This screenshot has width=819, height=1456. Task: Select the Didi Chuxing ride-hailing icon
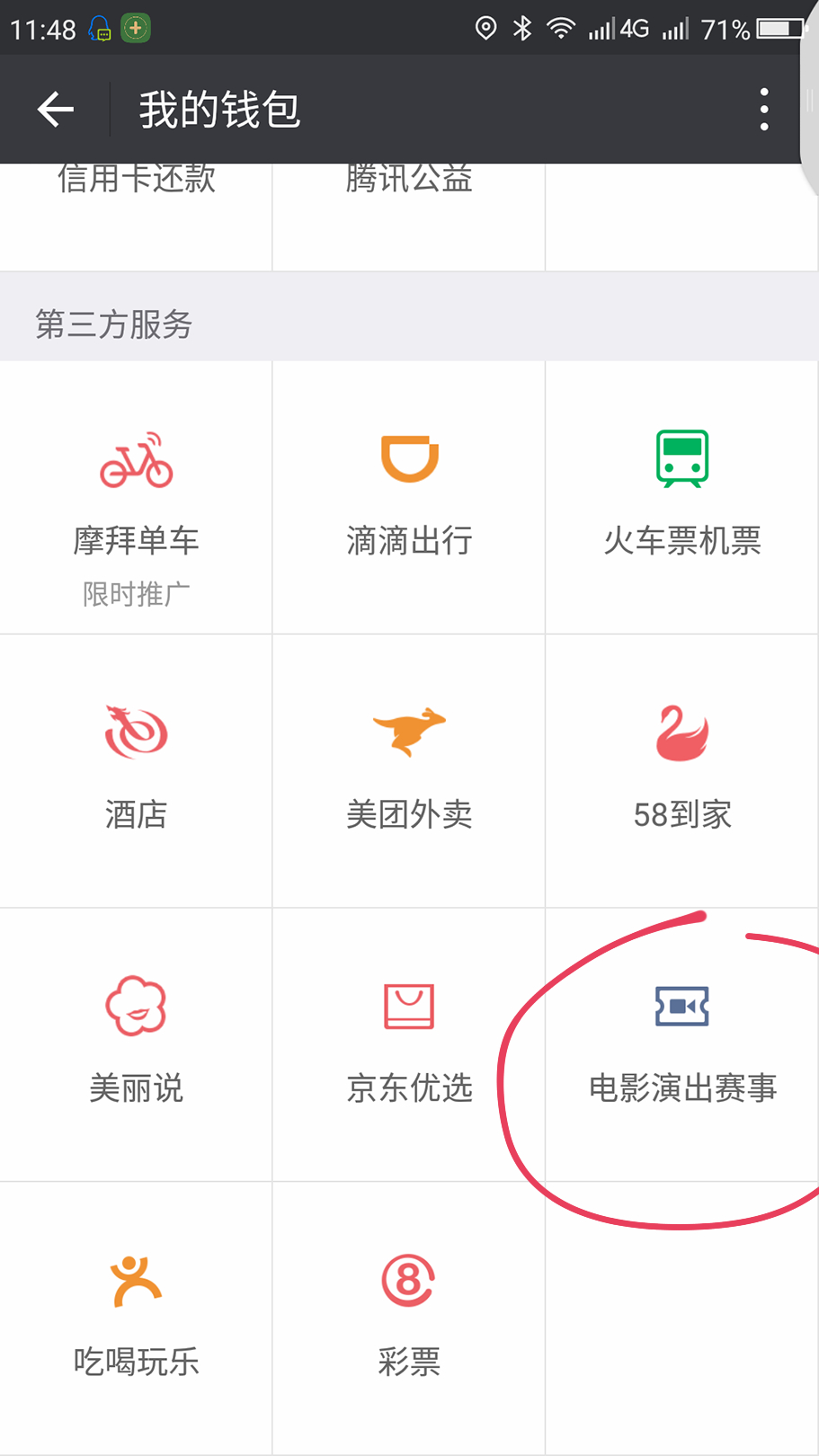tap(409, 461)
